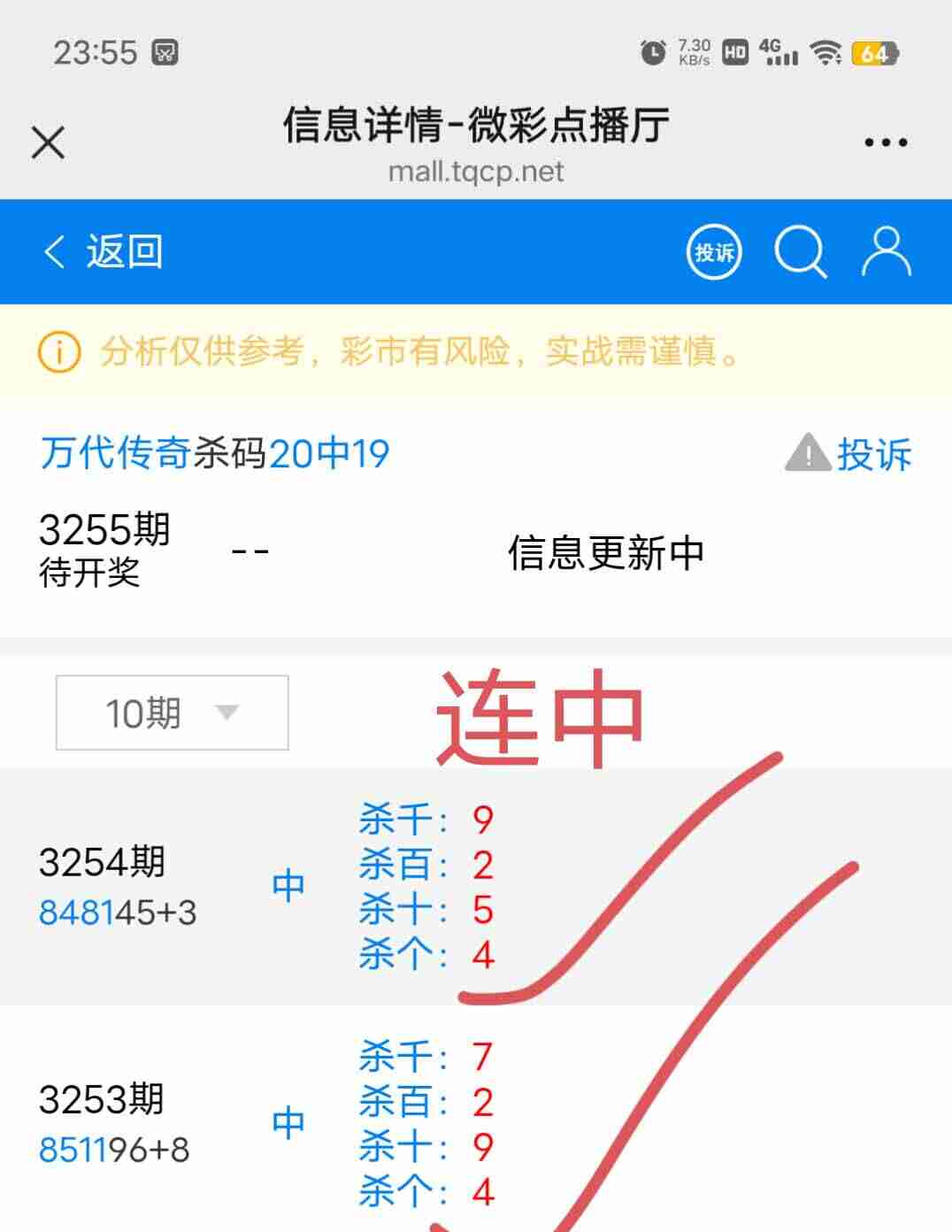Expand the back chevron on 返回
Viewport: 952px width, 1232px height.
tap(53, 251)
